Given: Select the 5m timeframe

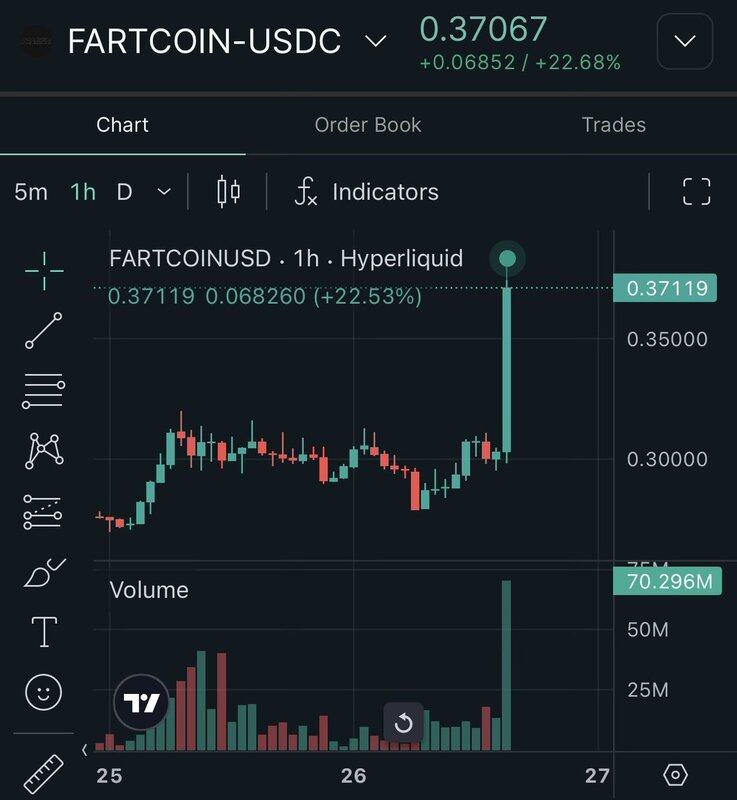Looking at the screenshot, I should (31, 192).
